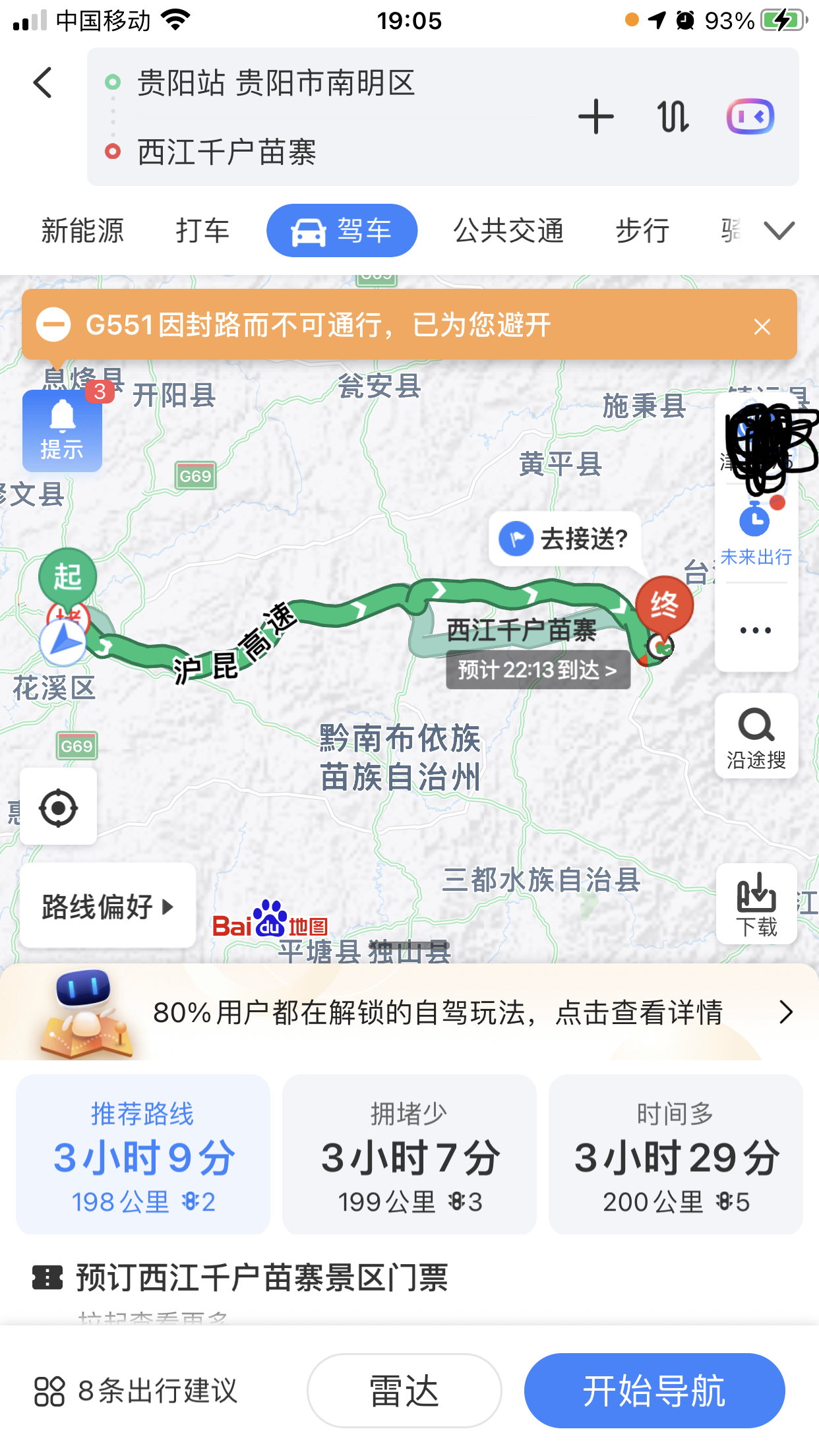Recenter the map on my location
Screen dimensions: 819x1456
tap(58, 807)
